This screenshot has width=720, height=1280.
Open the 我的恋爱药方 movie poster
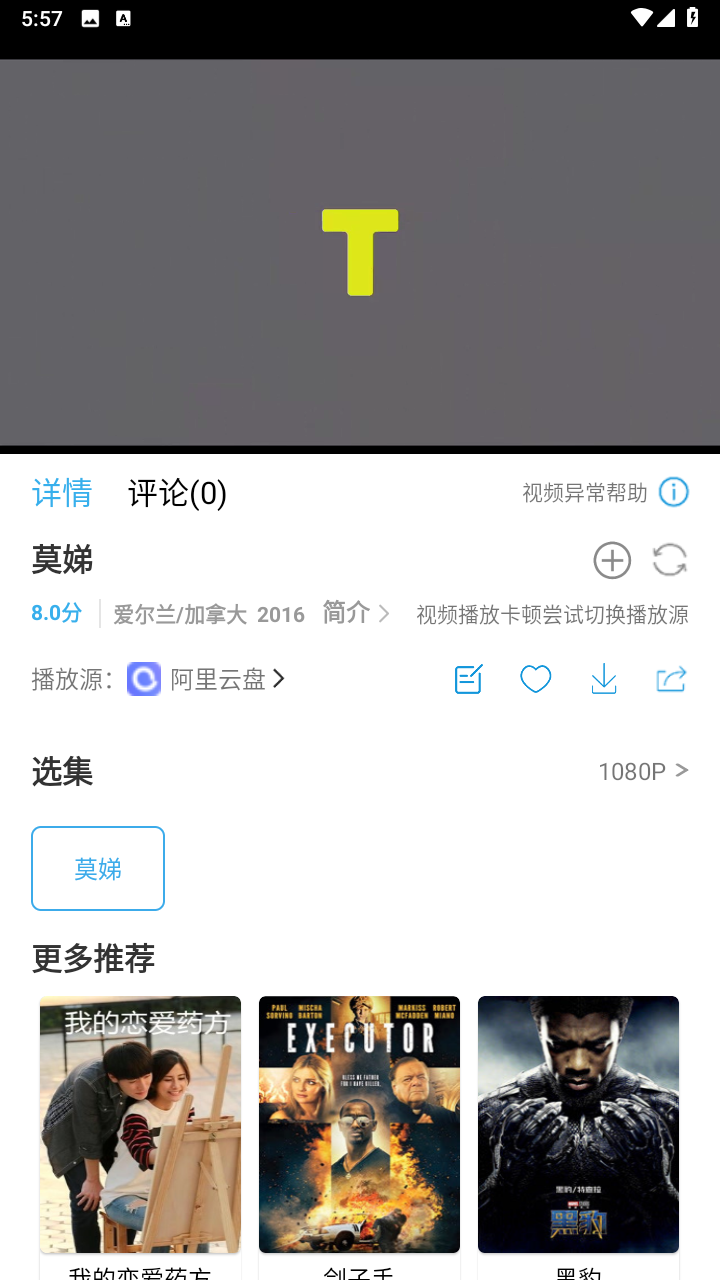139,1123
